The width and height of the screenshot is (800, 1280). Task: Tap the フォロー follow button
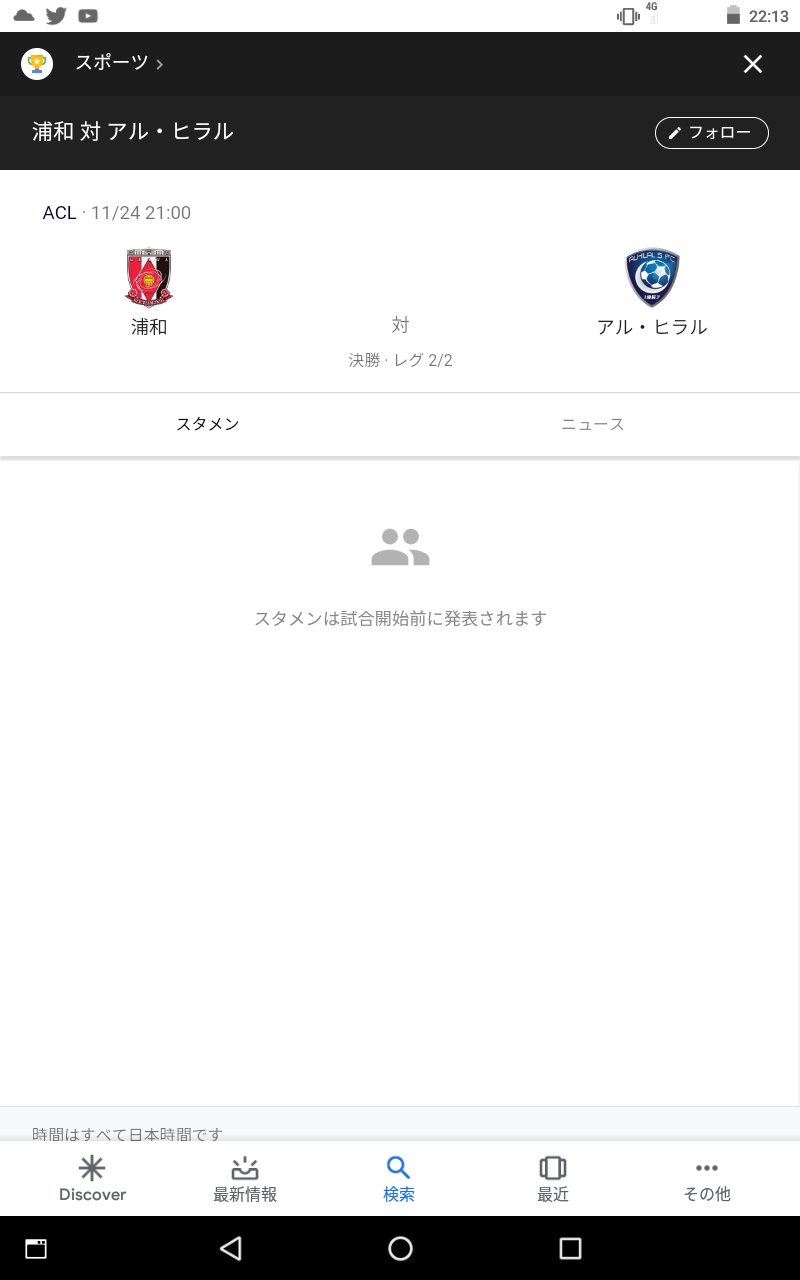[x=711, y=133]
